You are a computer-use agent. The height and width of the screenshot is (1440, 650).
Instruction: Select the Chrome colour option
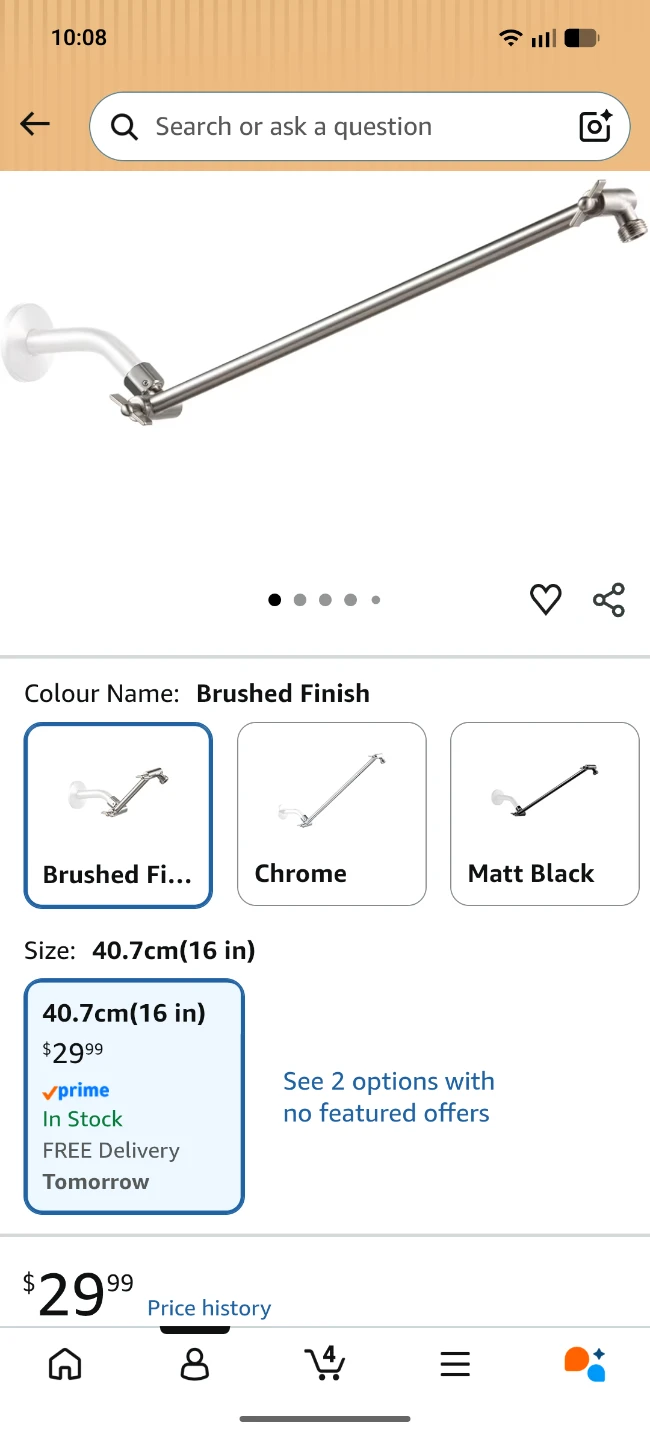pos(332,814)
